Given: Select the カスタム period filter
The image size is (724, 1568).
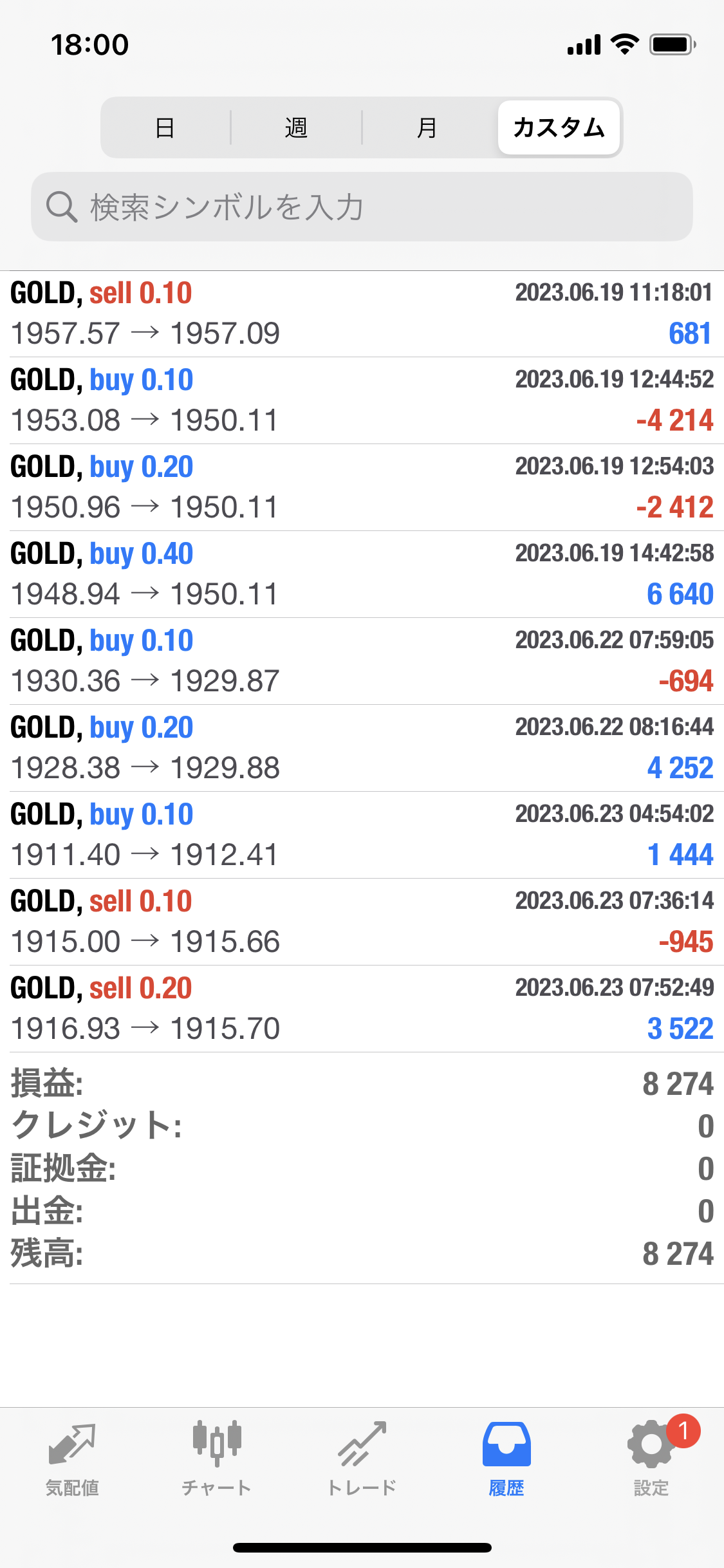Looking at the screenshot, I should (559, 127).
